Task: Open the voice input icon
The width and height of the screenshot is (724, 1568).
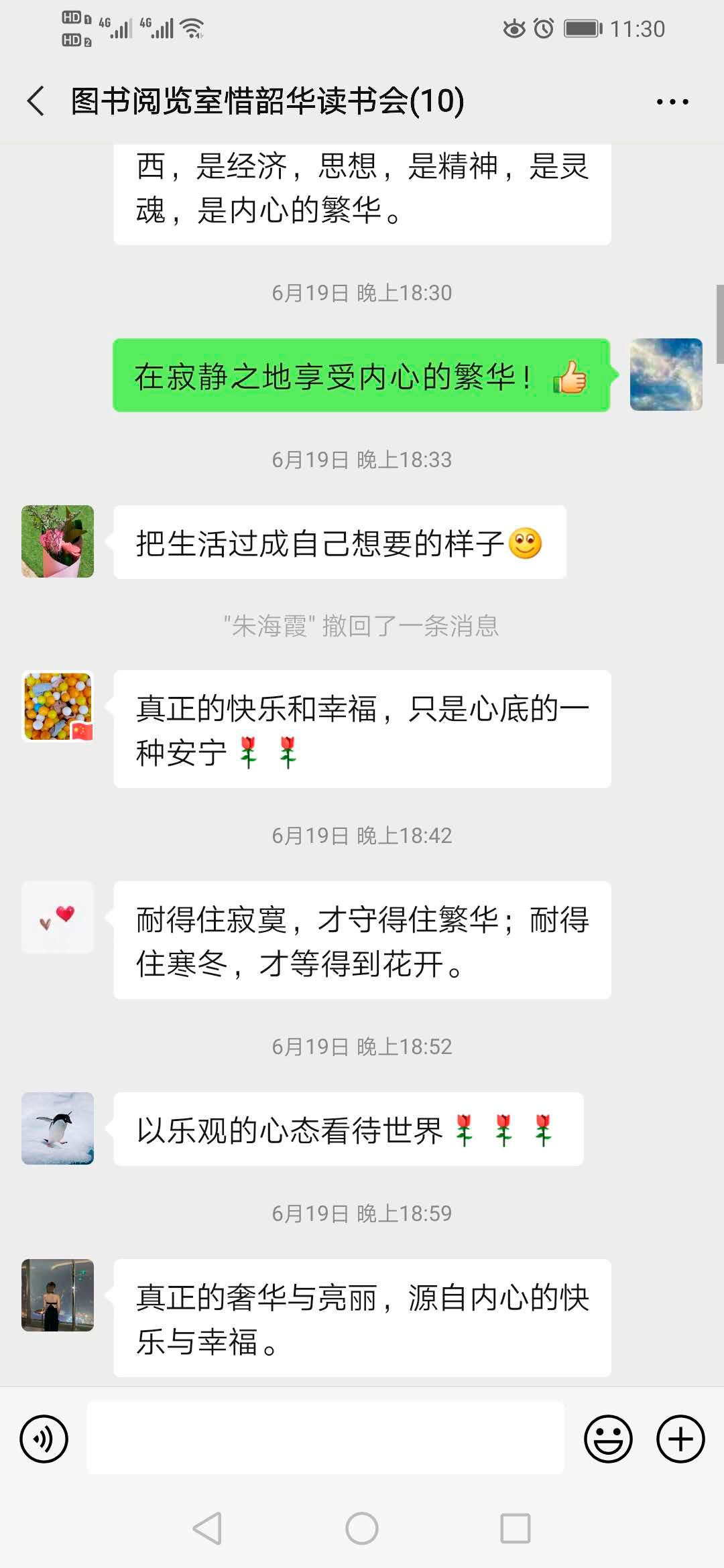Action: pyautogui.click(x=43, y=1439)
